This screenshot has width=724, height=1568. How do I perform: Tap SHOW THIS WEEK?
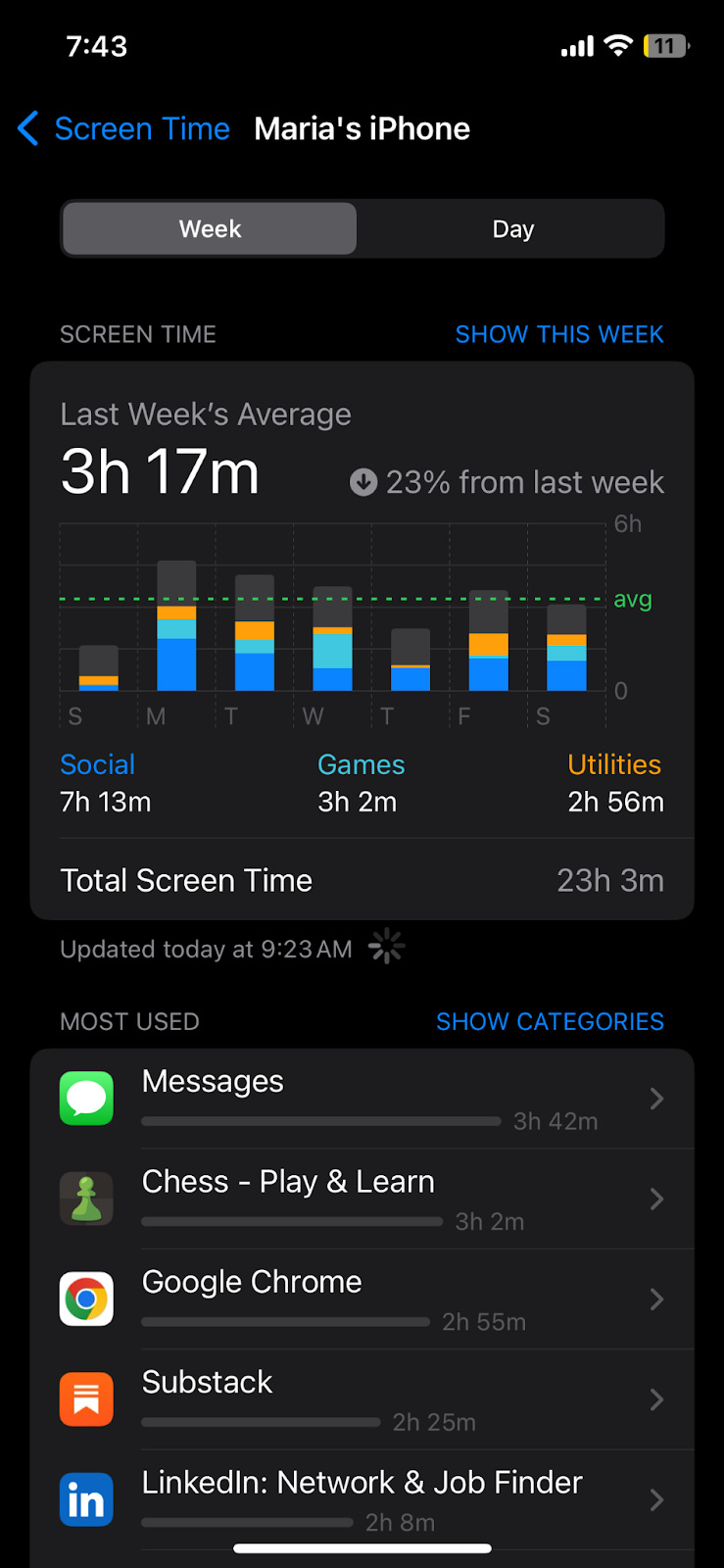coord(558,334)
